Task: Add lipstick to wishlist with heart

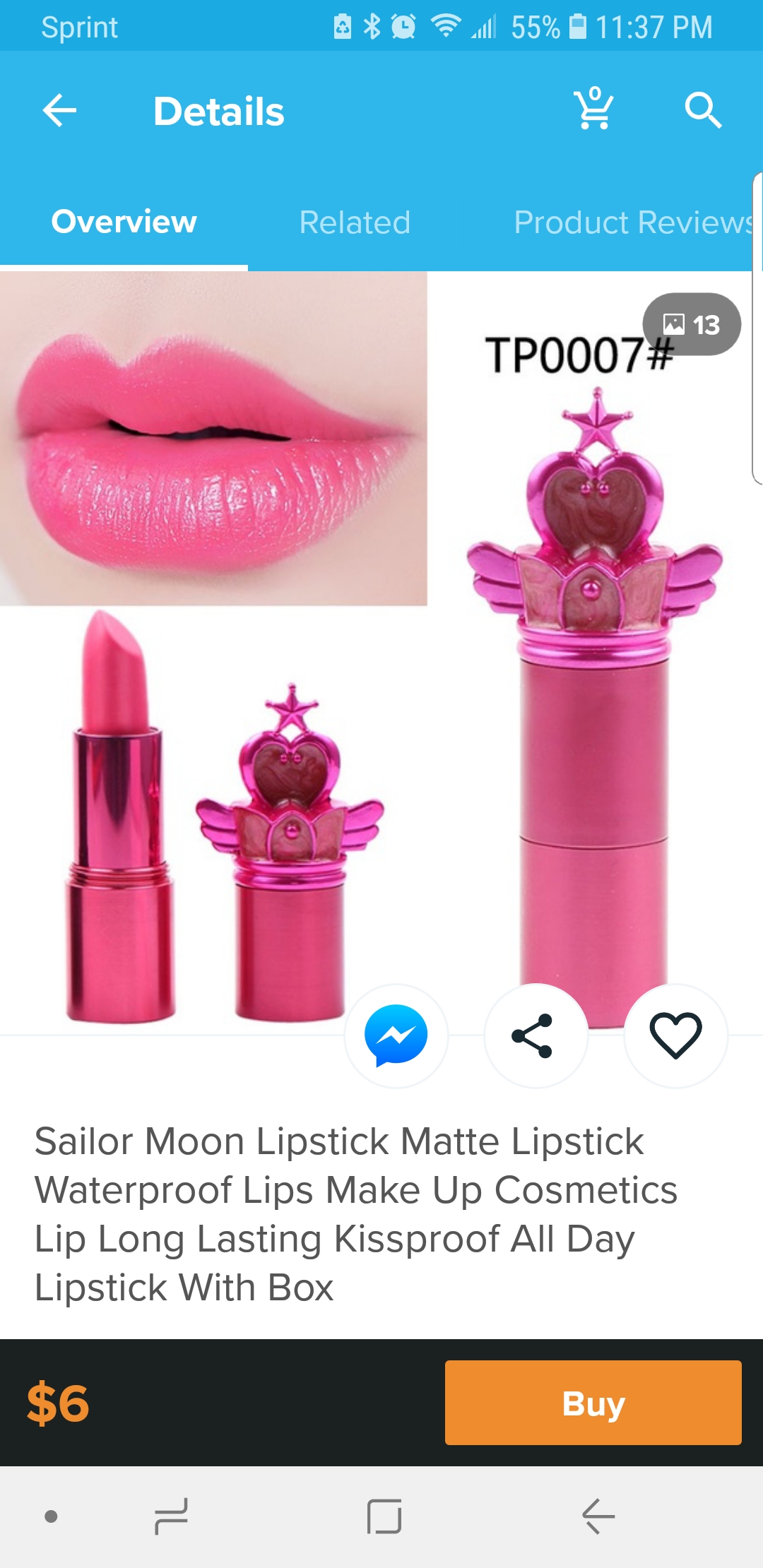Action: pyautogui.click(x=675, y=1035)
